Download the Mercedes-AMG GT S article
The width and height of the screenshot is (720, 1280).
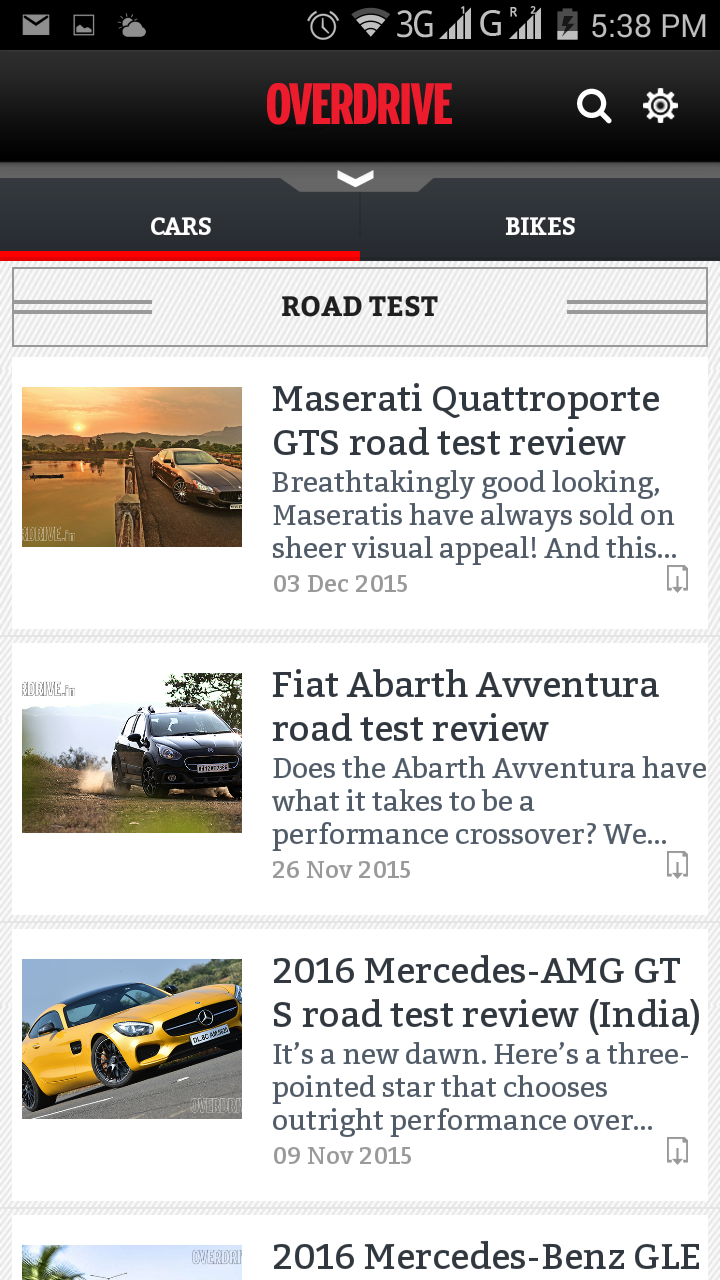(677, 1151)
